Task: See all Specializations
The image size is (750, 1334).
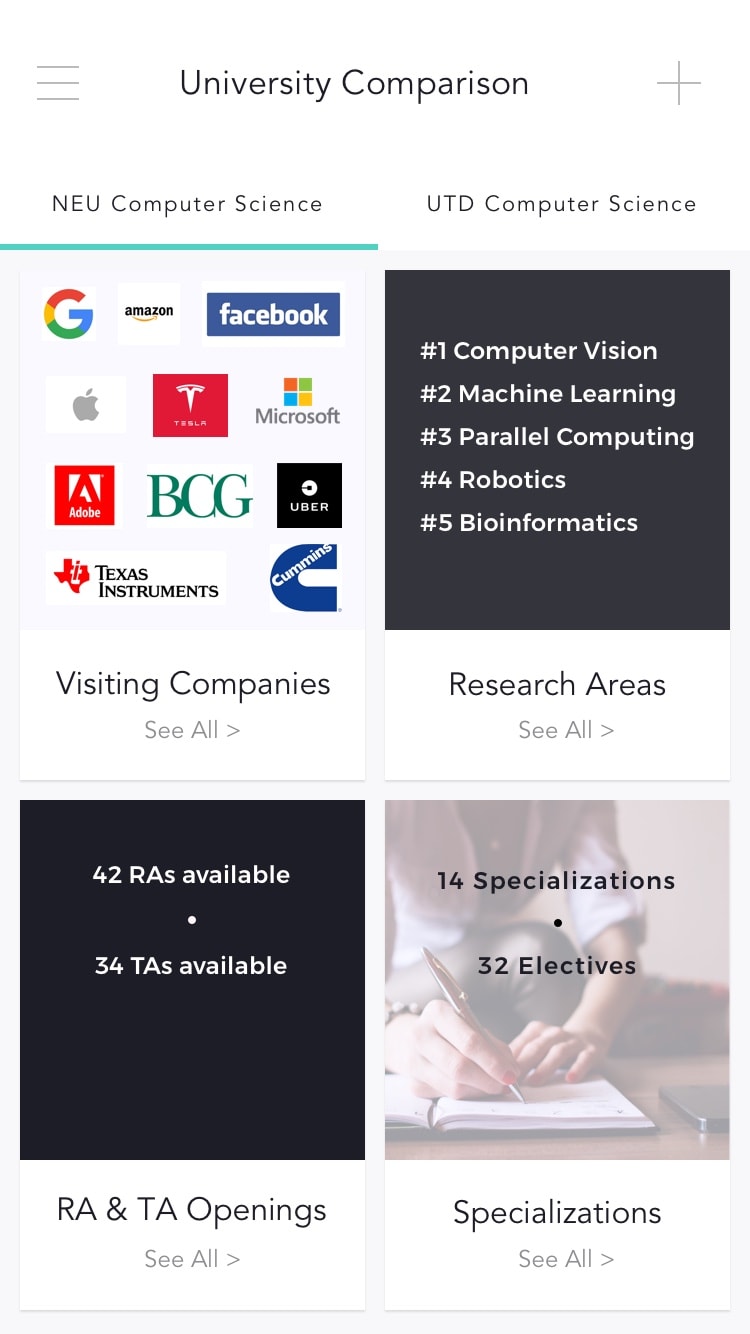Action: point(566,1259)
